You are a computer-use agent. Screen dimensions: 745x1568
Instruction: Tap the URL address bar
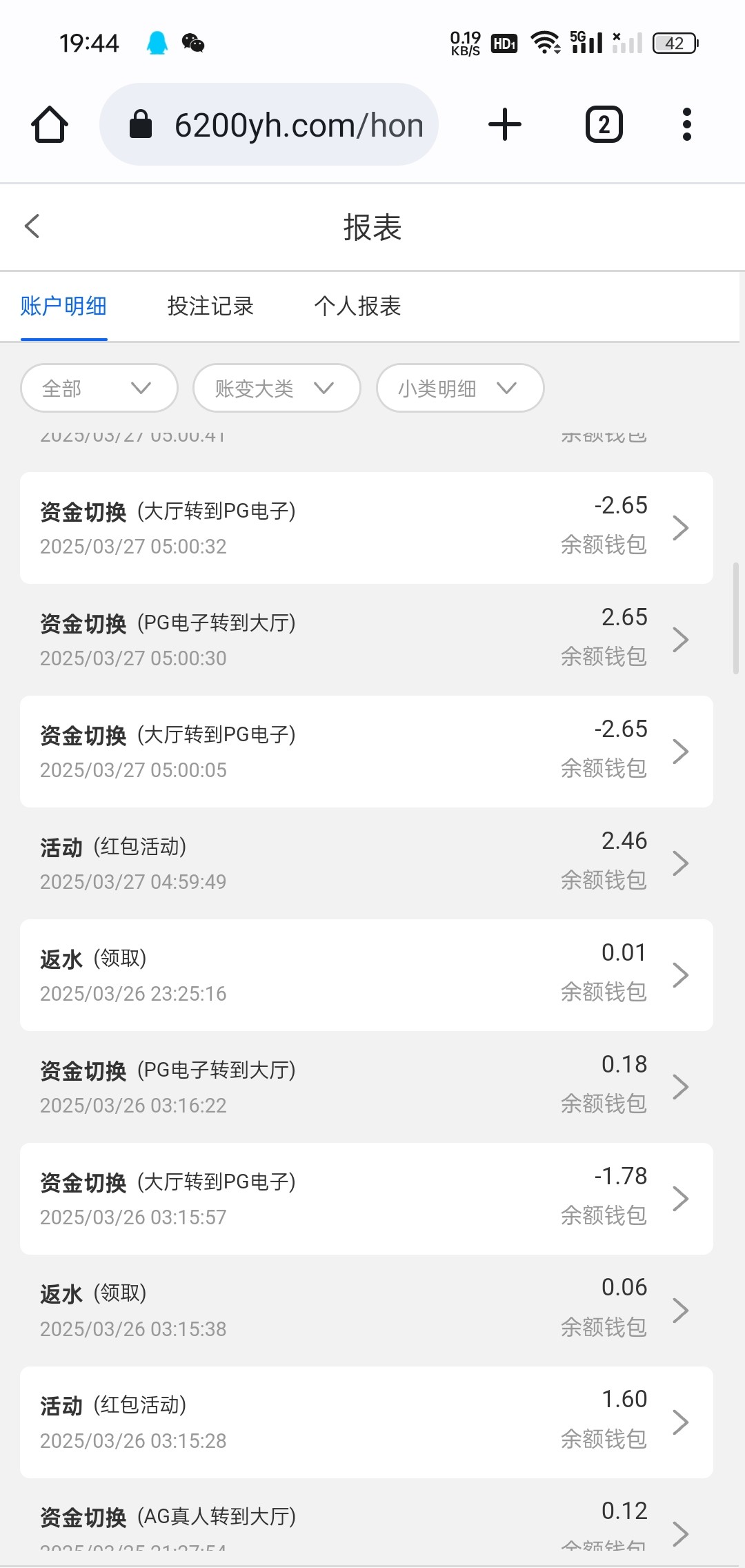click(x=269, y=125)
